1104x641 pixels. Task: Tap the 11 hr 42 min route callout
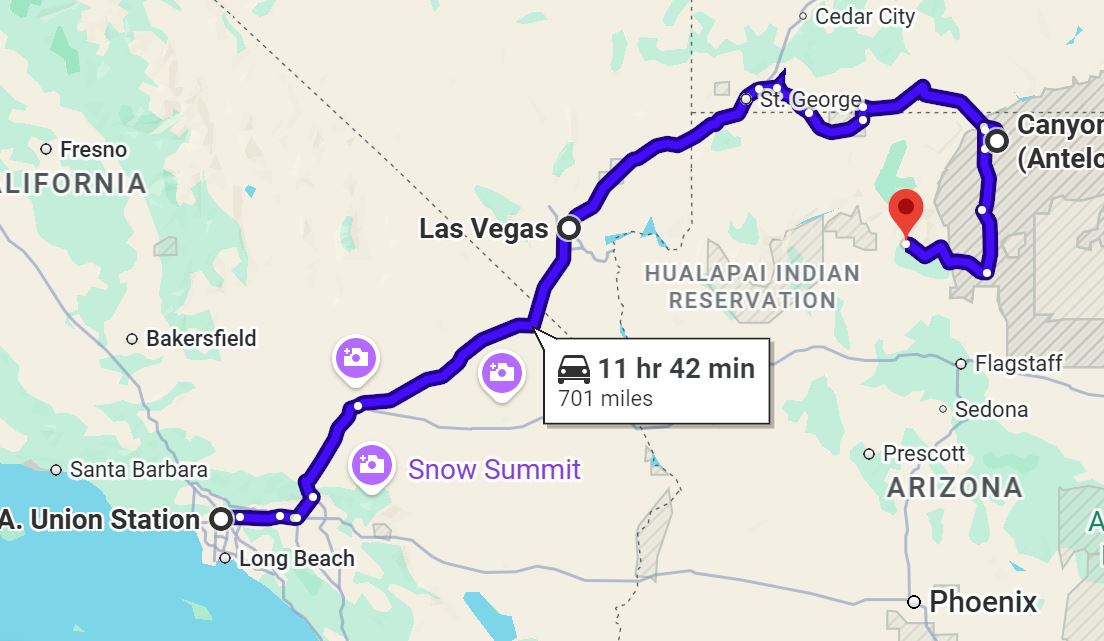656,380
